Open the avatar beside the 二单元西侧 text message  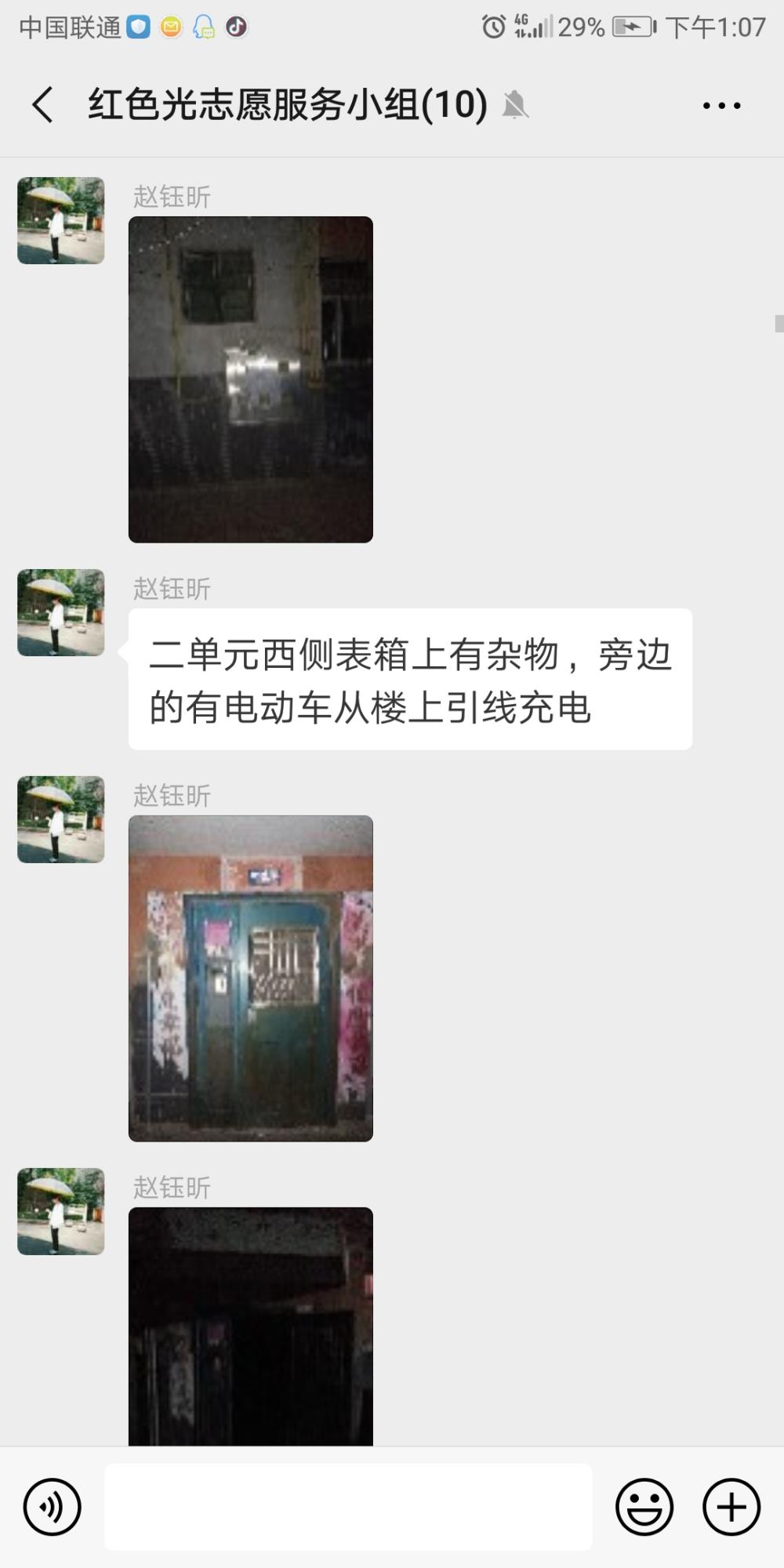(61, 612)
